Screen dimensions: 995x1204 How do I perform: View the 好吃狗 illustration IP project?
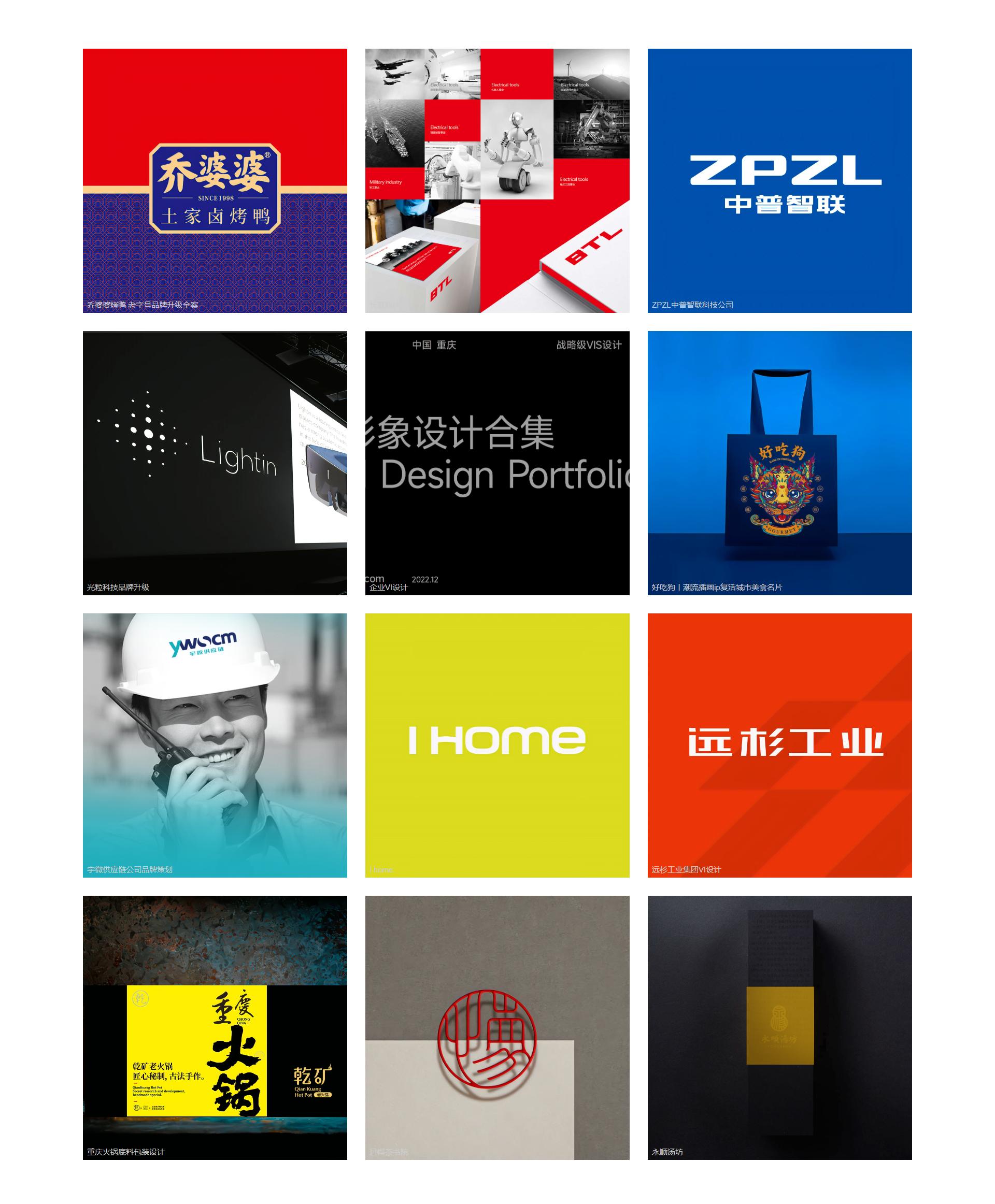779,463
